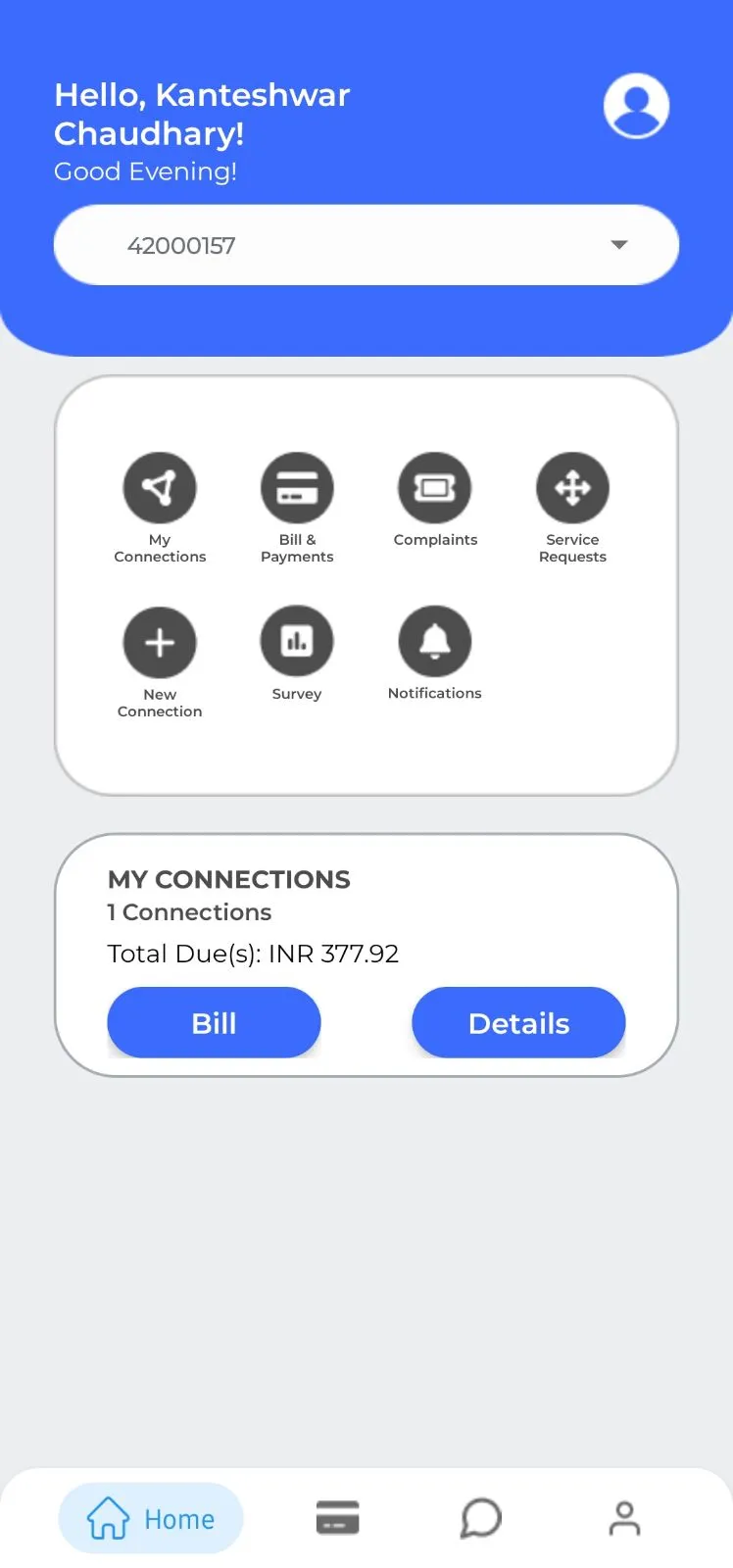
Task: Open the Service Requests icon
Action: (x=572, y=487)
